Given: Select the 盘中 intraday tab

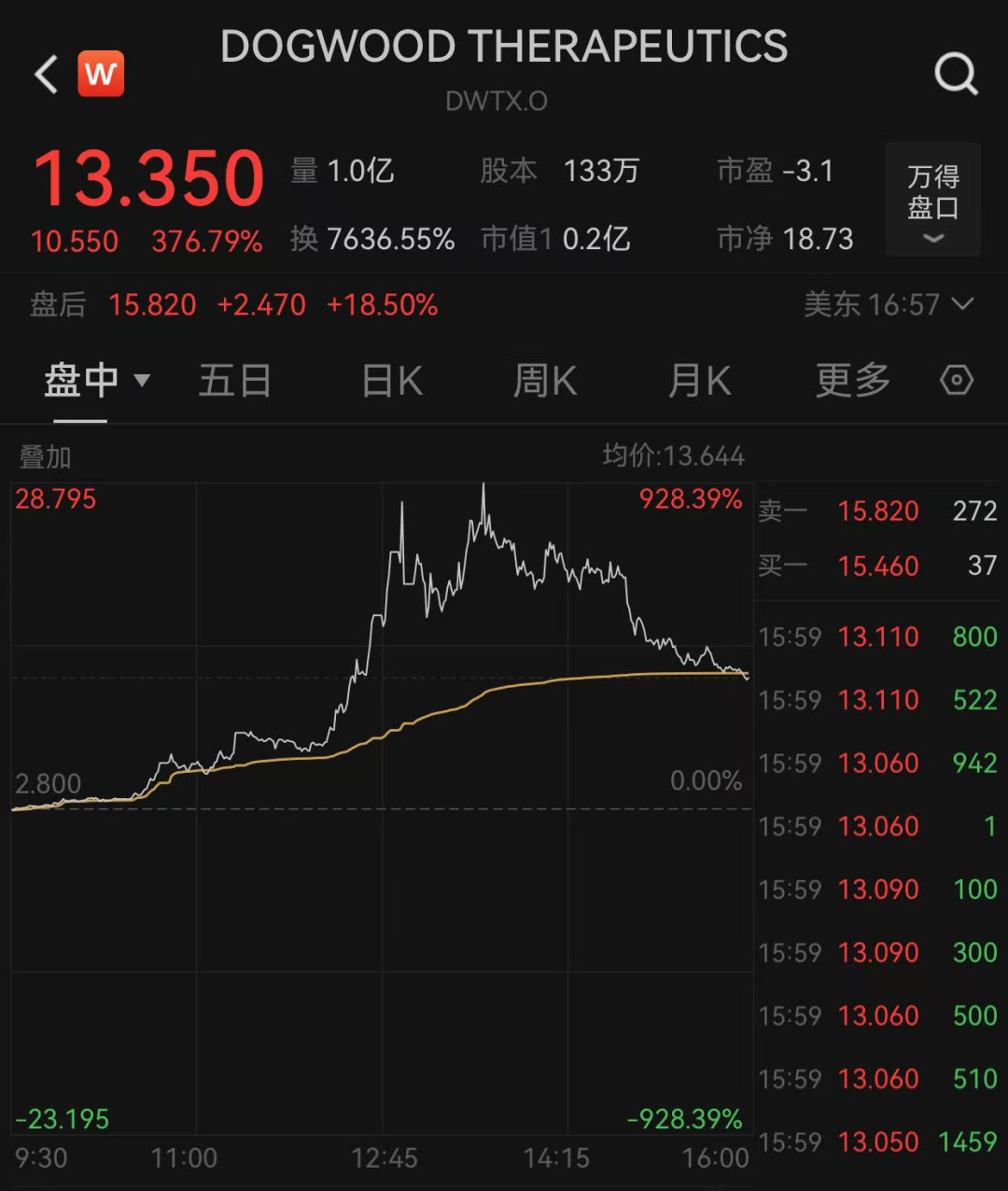Looking at the screenshot, I should (81, 381).
